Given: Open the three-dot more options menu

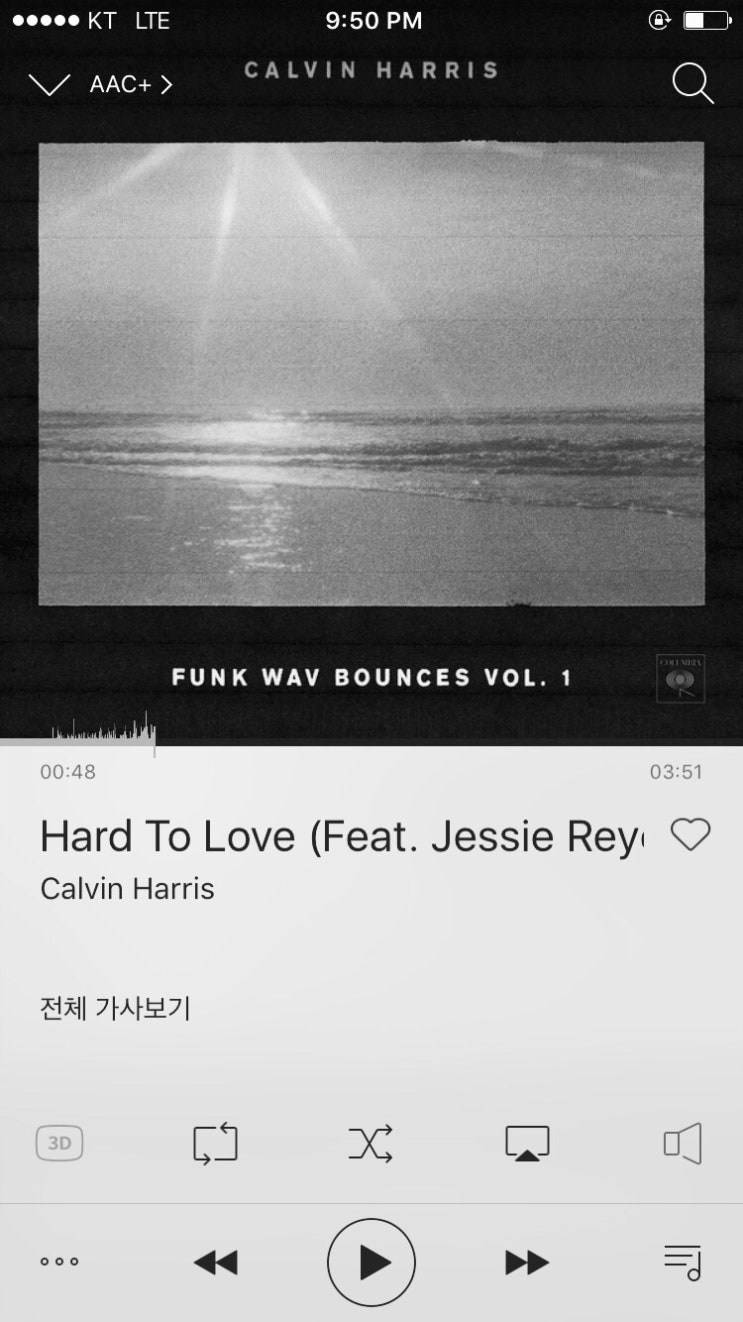Looking at the screenshot, I should pos(59,1262).
